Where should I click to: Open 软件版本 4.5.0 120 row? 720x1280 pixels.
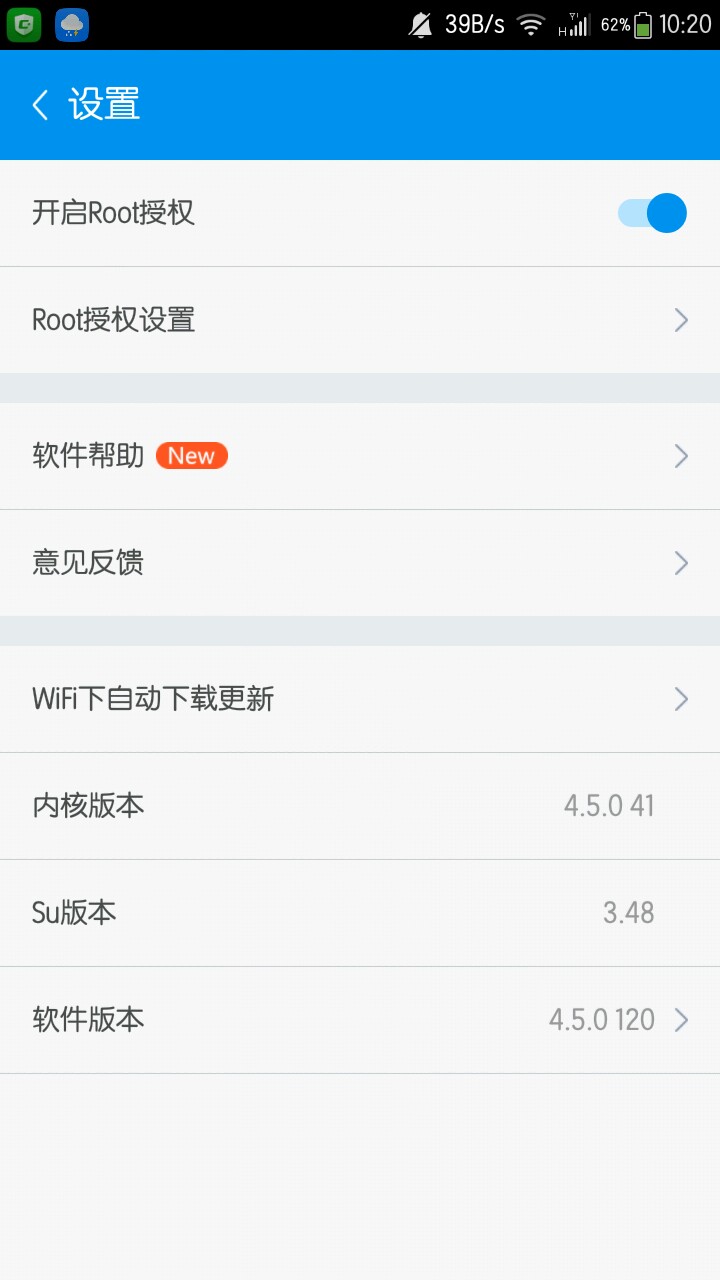[360, 1020]
